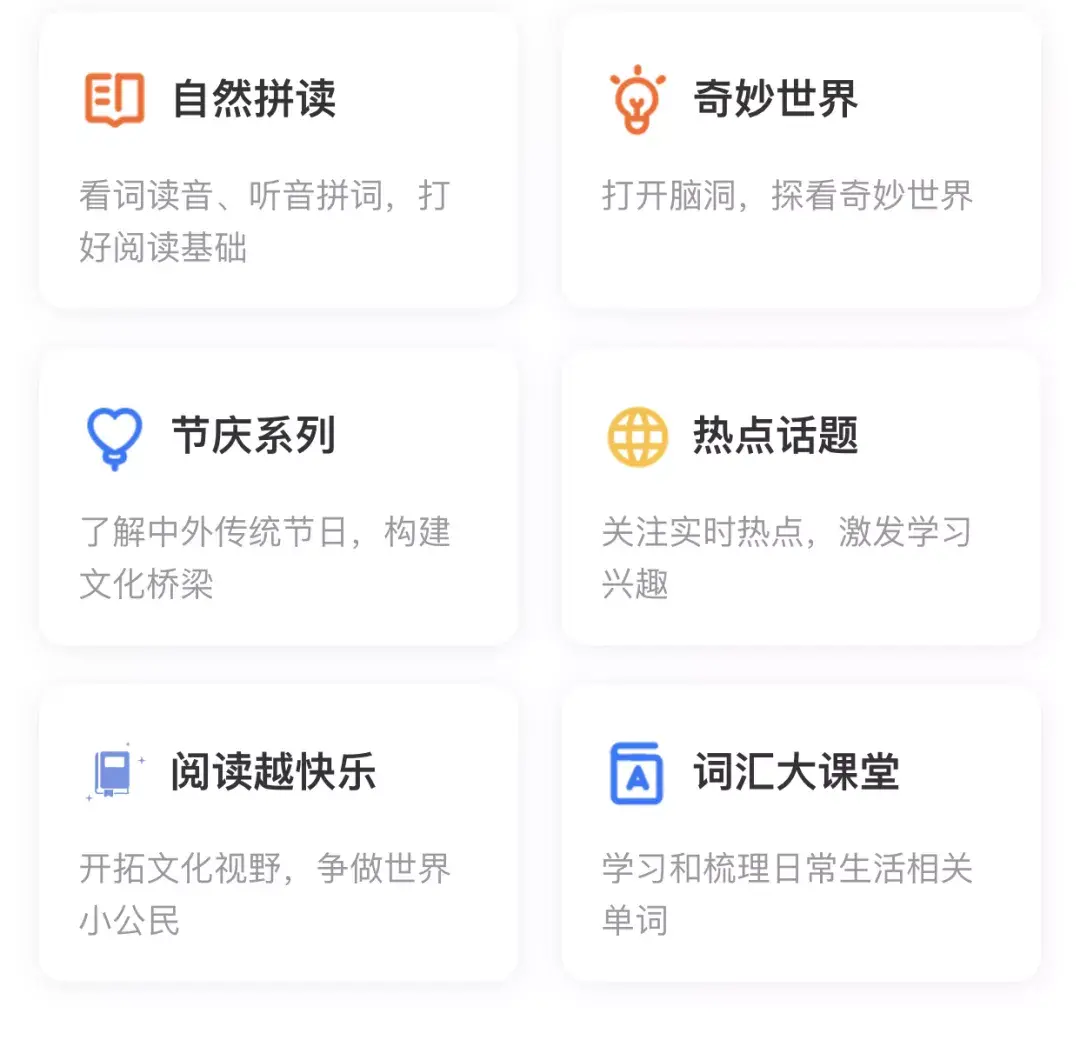The height and width of the screenshot is (1060, 1080).
Task: Open the 自然拼读 card
Action: tap(278, 160)
